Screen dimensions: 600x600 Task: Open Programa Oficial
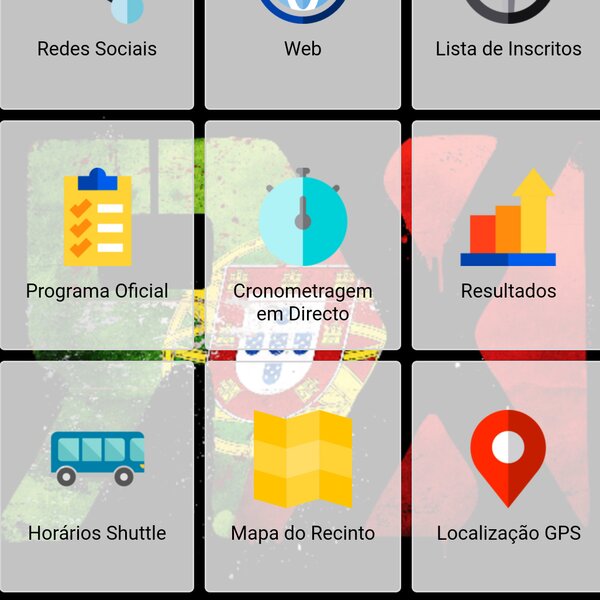(x=97, y=235)
